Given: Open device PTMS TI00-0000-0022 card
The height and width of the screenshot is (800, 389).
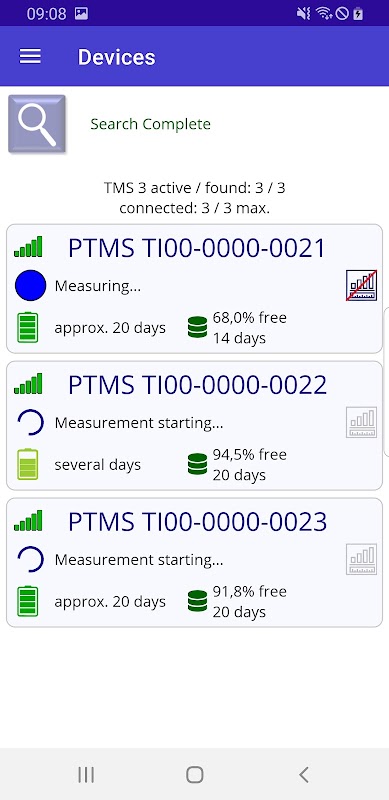Looking at the screenshot, I should click(194, 426).
